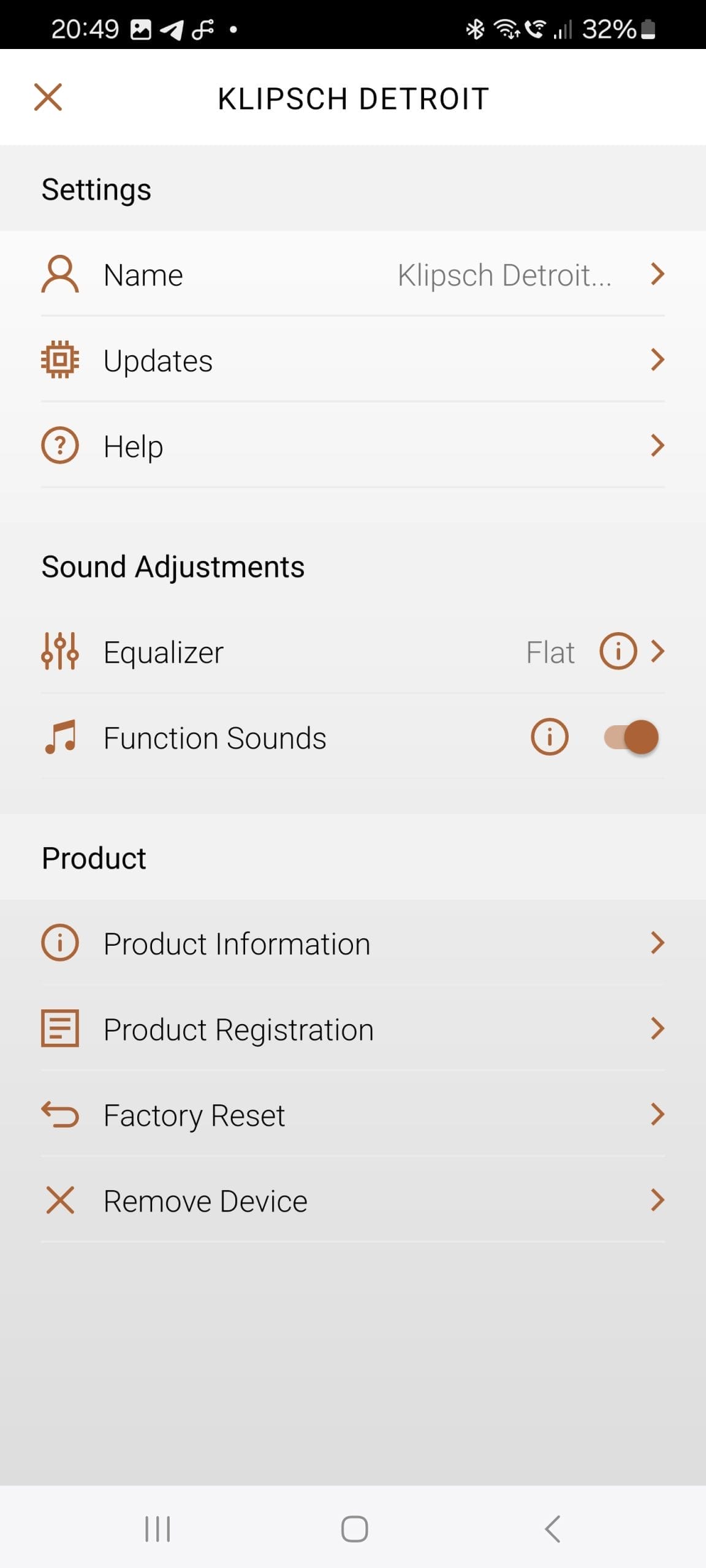
Task: Open the Updates row
Action: click(353, 360)
